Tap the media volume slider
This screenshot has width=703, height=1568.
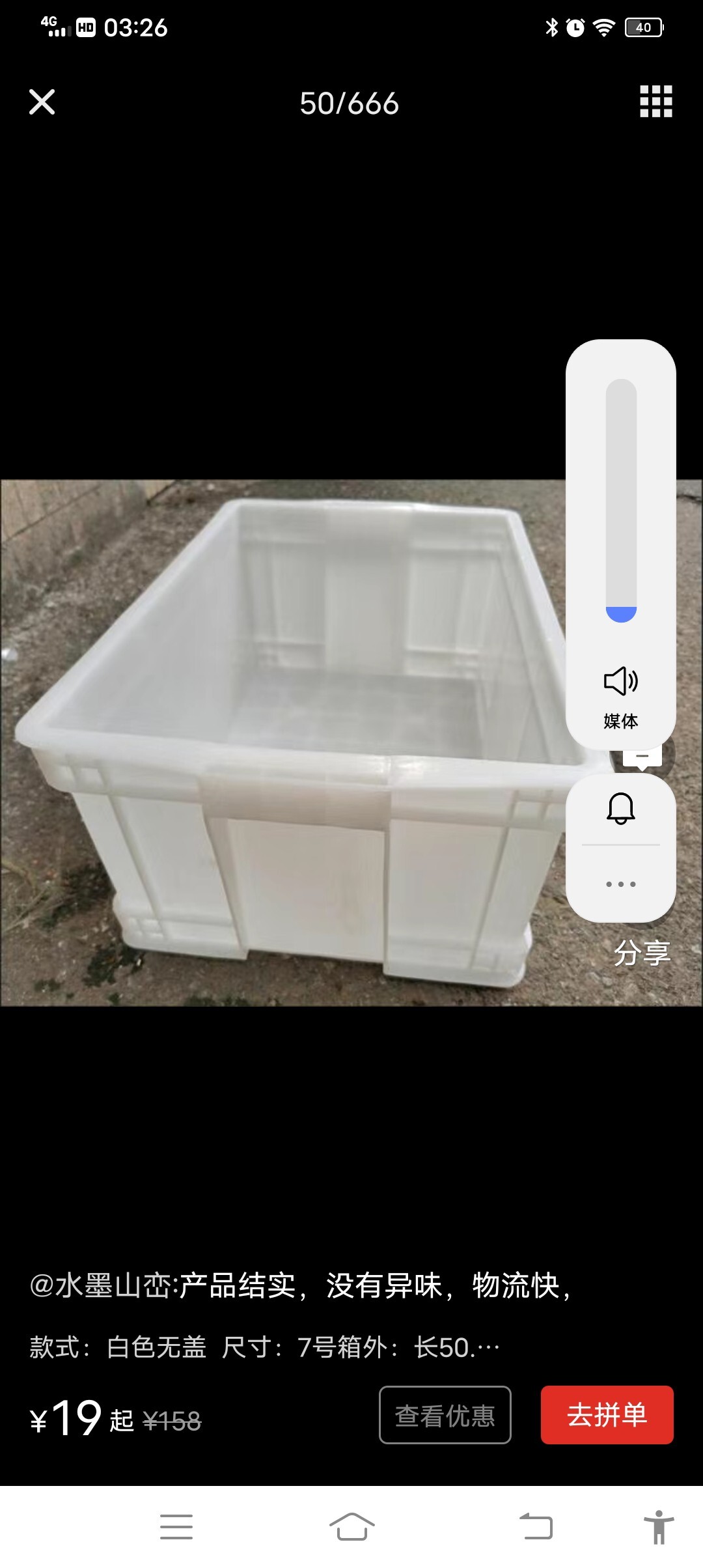[621, 500]
